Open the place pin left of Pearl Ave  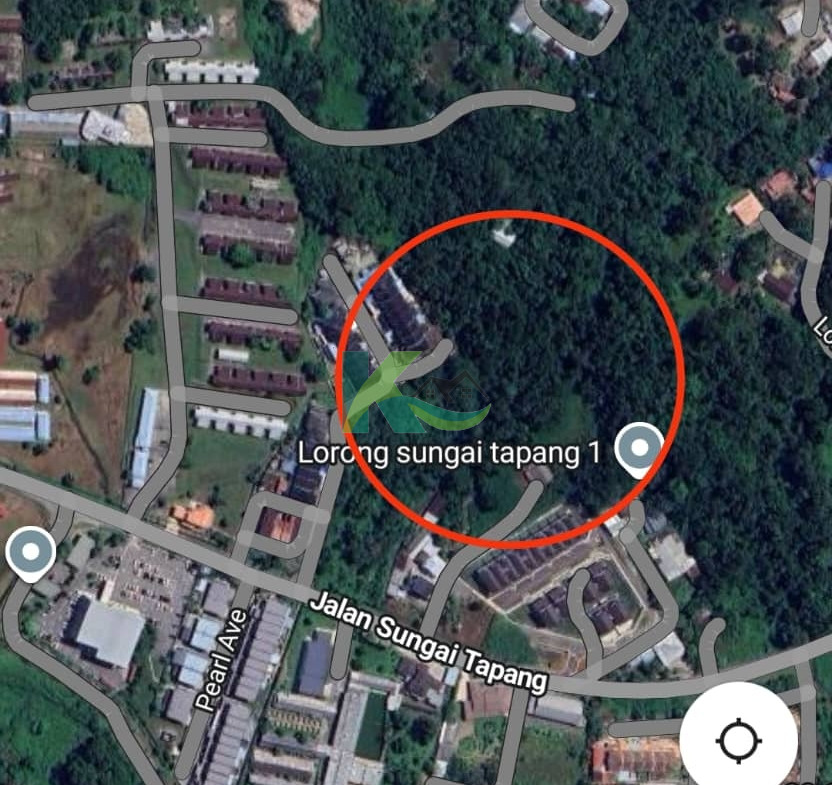(30, 553)
